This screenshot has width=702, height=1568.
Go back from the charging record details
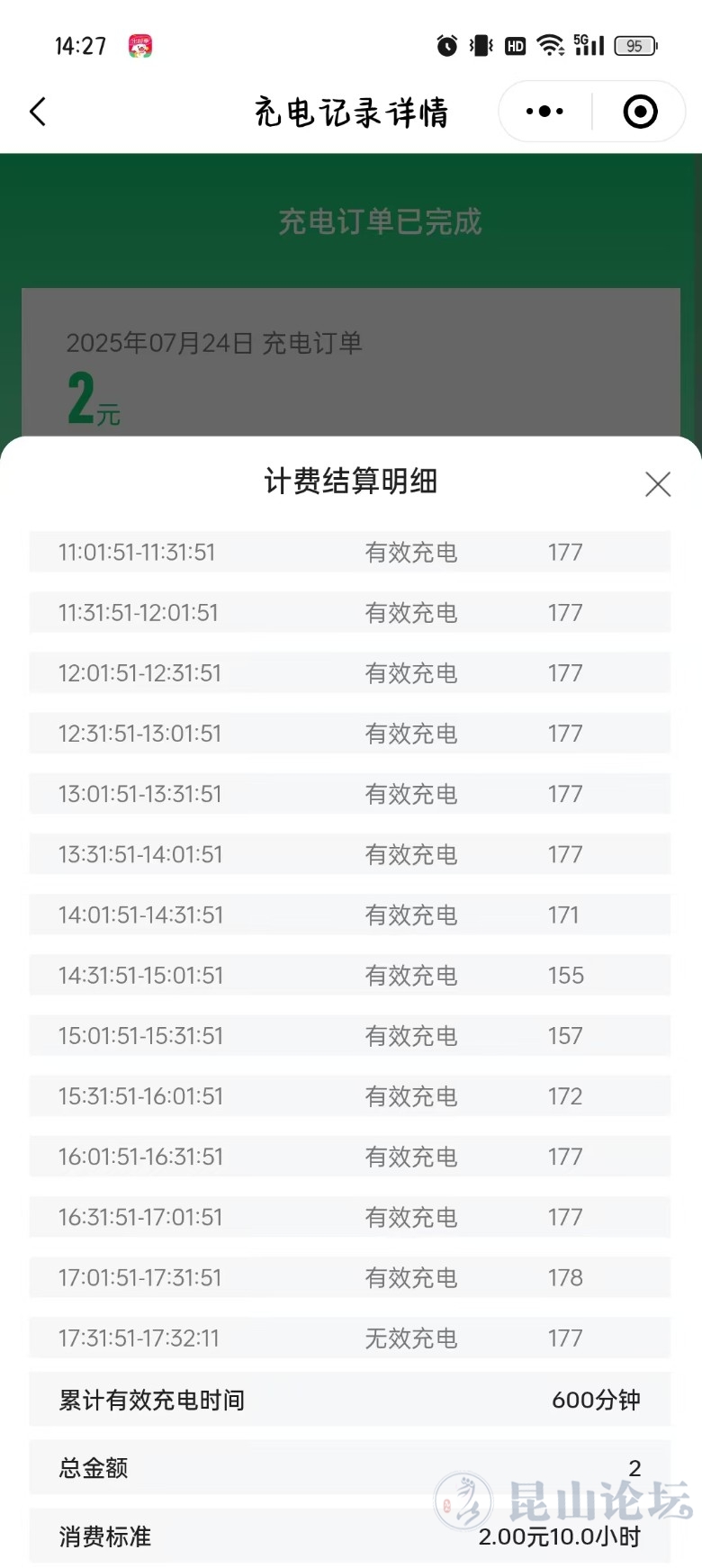pyautogui.click(x=38, y=112)
